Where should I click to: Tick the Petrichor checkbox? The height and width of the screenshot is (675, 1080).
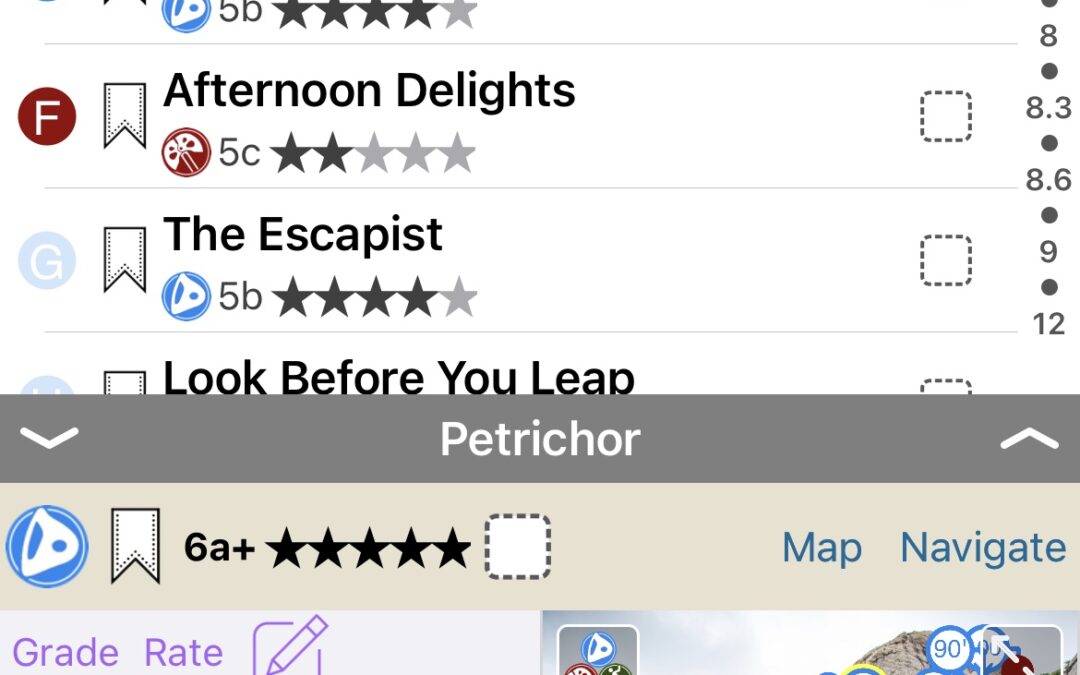tap(517, 546)
